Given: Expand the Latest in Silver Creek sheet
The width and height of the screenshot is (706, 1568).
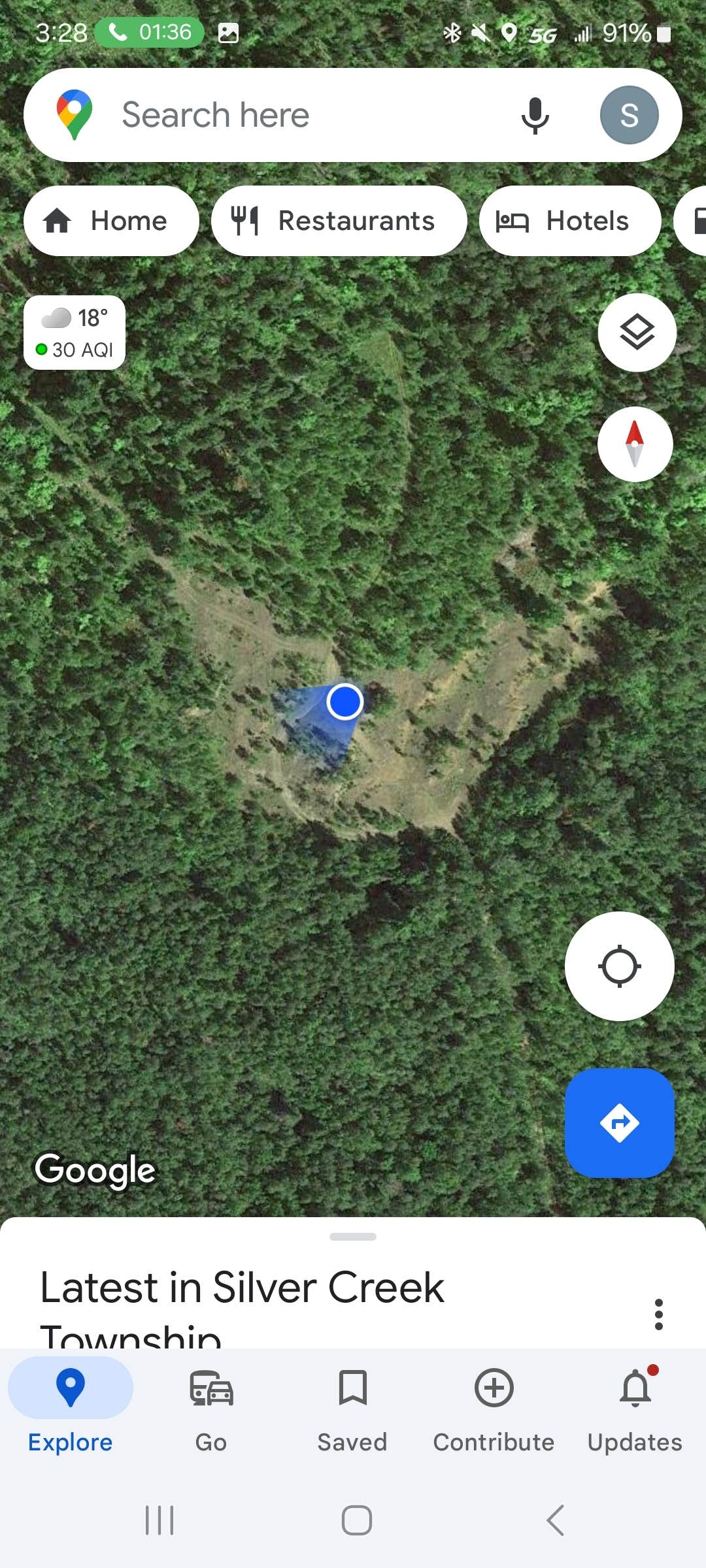Looking at the screenshot, I should click(352, 1236).
